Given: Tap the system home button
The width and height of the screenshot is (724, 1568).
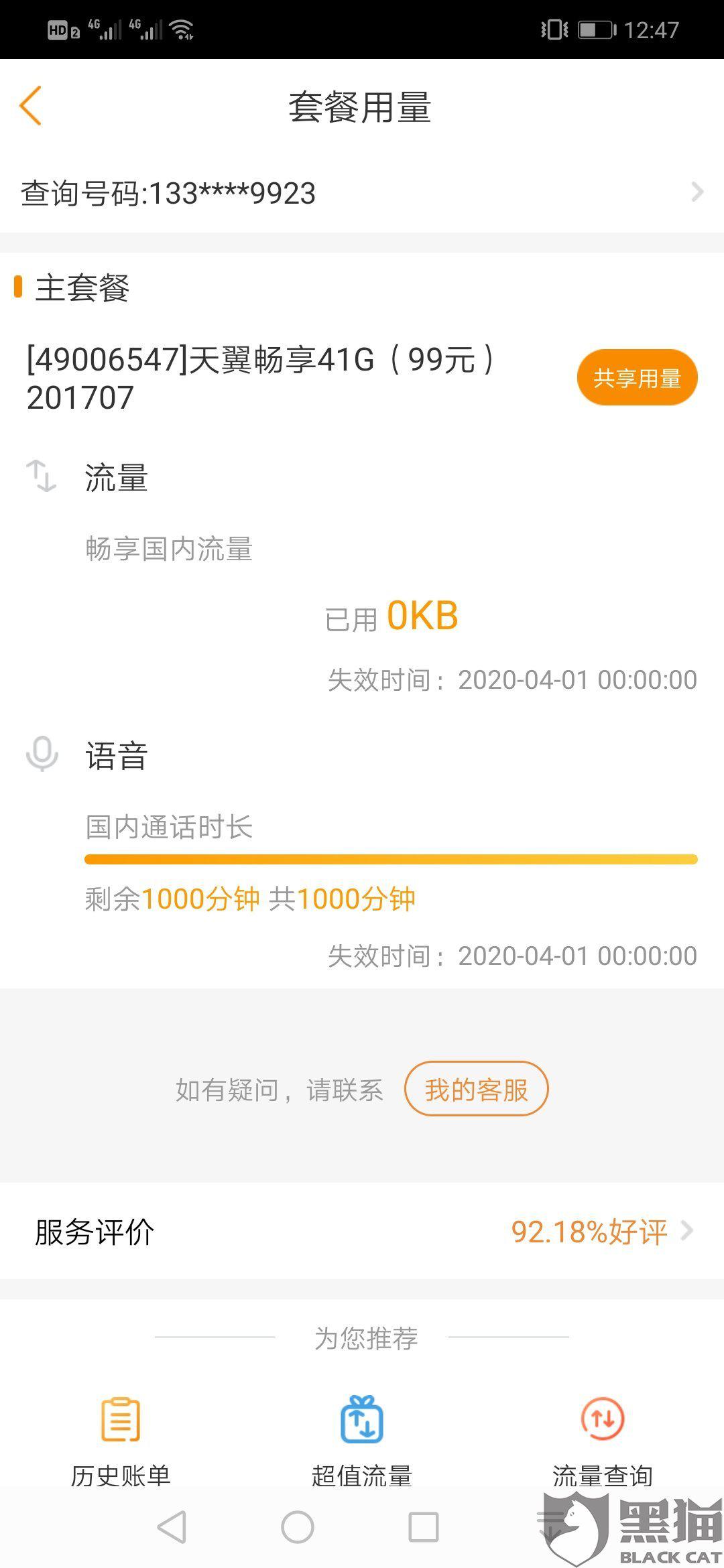Looking at the screenshot, I should [x=298, y=1527].
